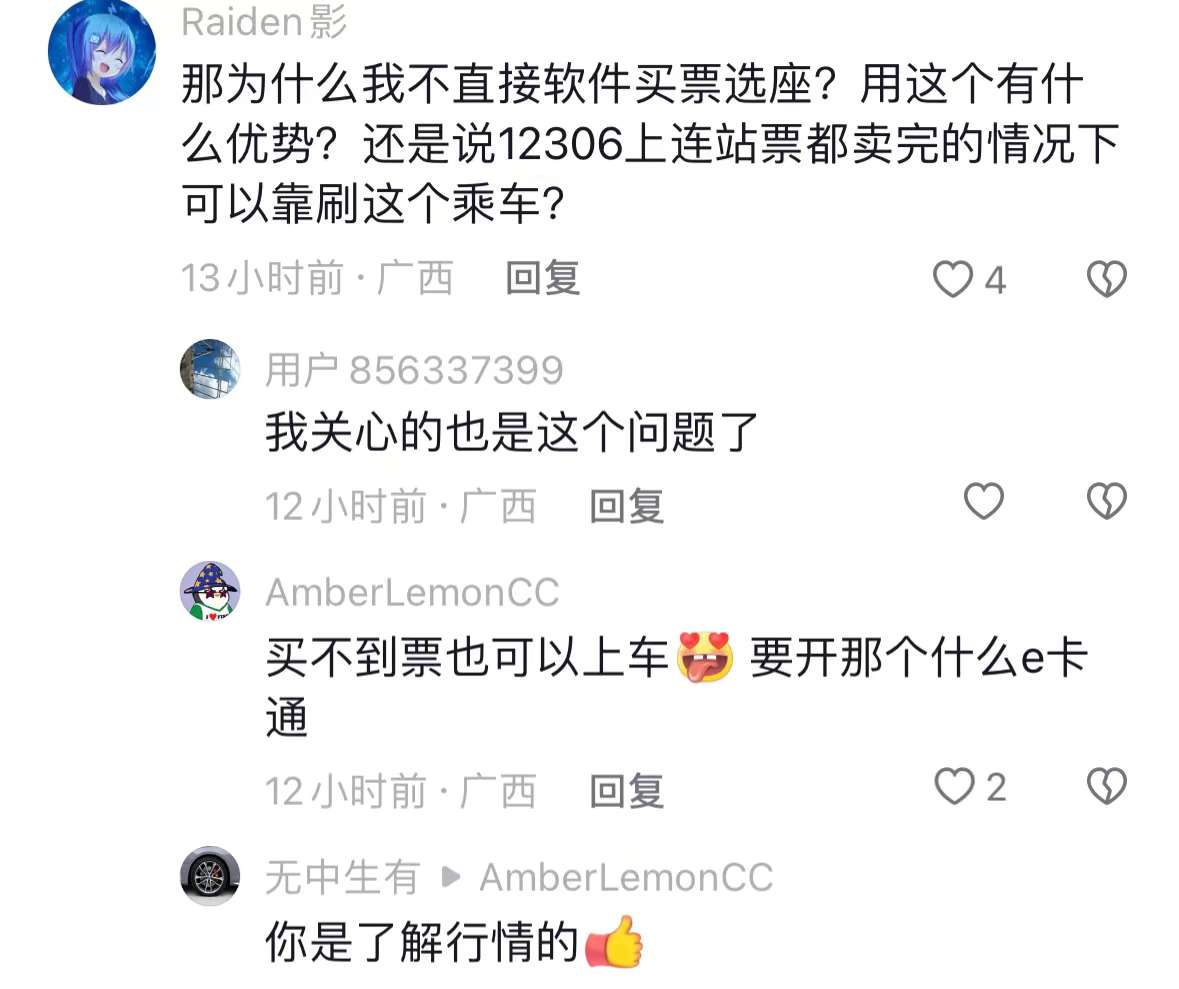Reply to 用户856337399's comment

[626, 506]
